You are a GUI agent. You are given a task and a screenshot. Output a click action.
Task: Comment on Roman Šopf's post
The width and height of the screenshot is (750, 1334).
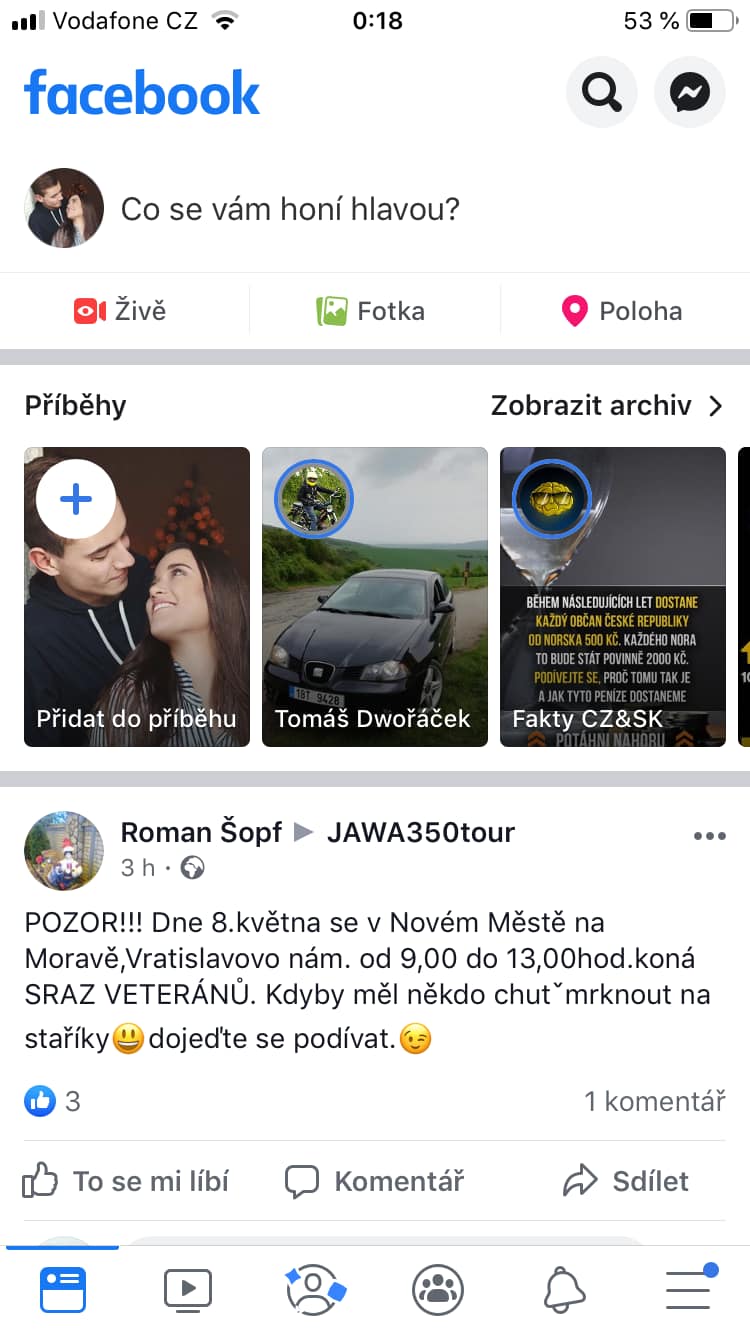click(375, 1181)
